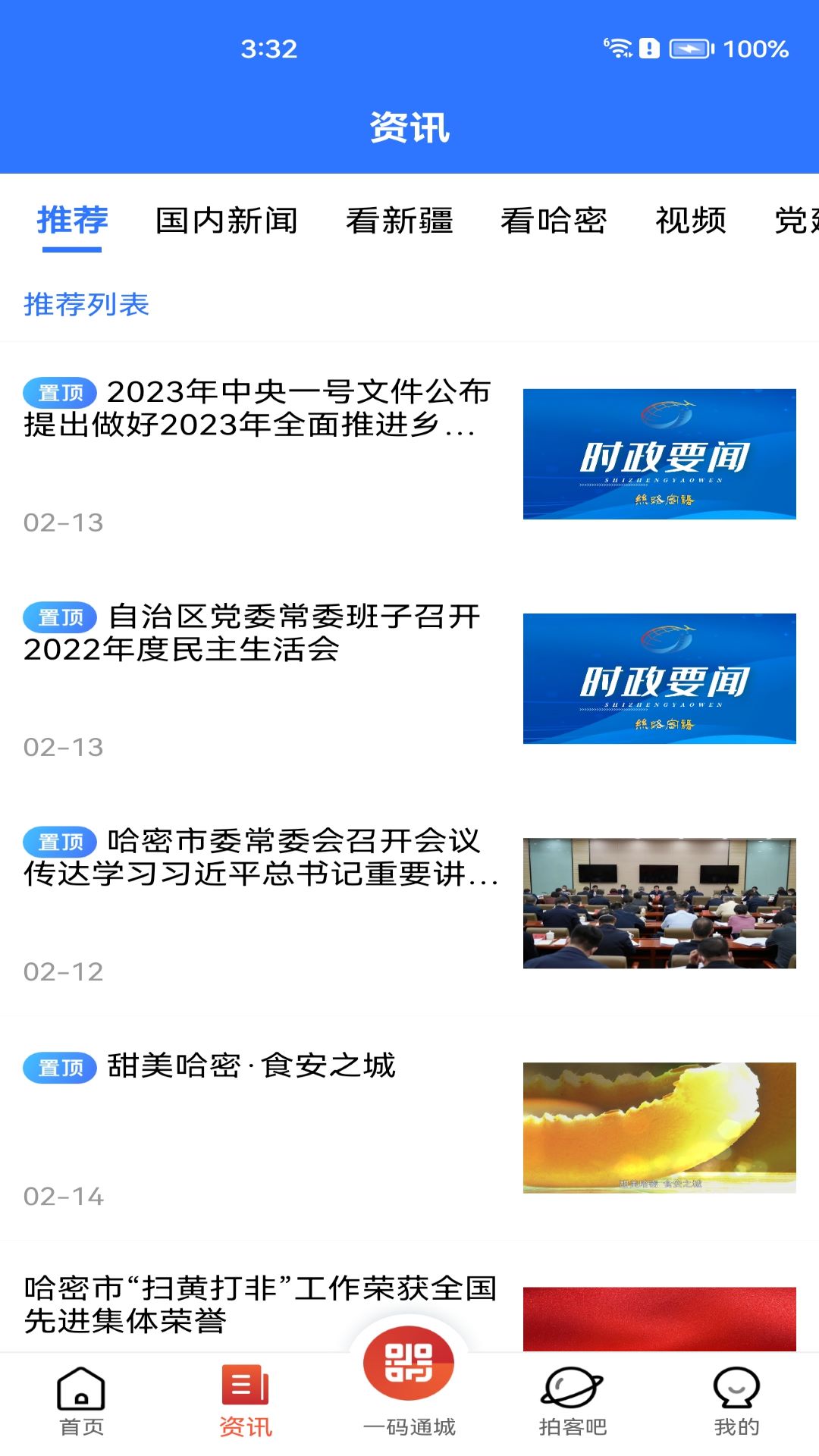Image resolution: width=819 pixels, height=1456 pixels.
Task: Open article 2023年中央一号文件公布
Action: 409,453
